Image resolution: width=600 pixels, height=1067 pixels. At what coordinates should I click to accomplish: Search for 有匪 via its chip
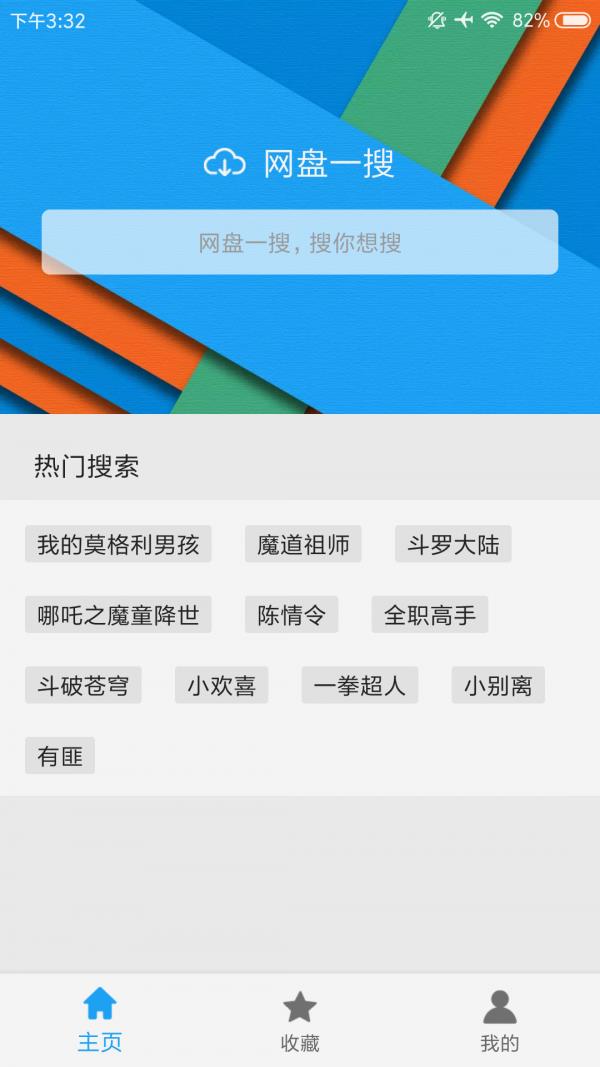60,756
